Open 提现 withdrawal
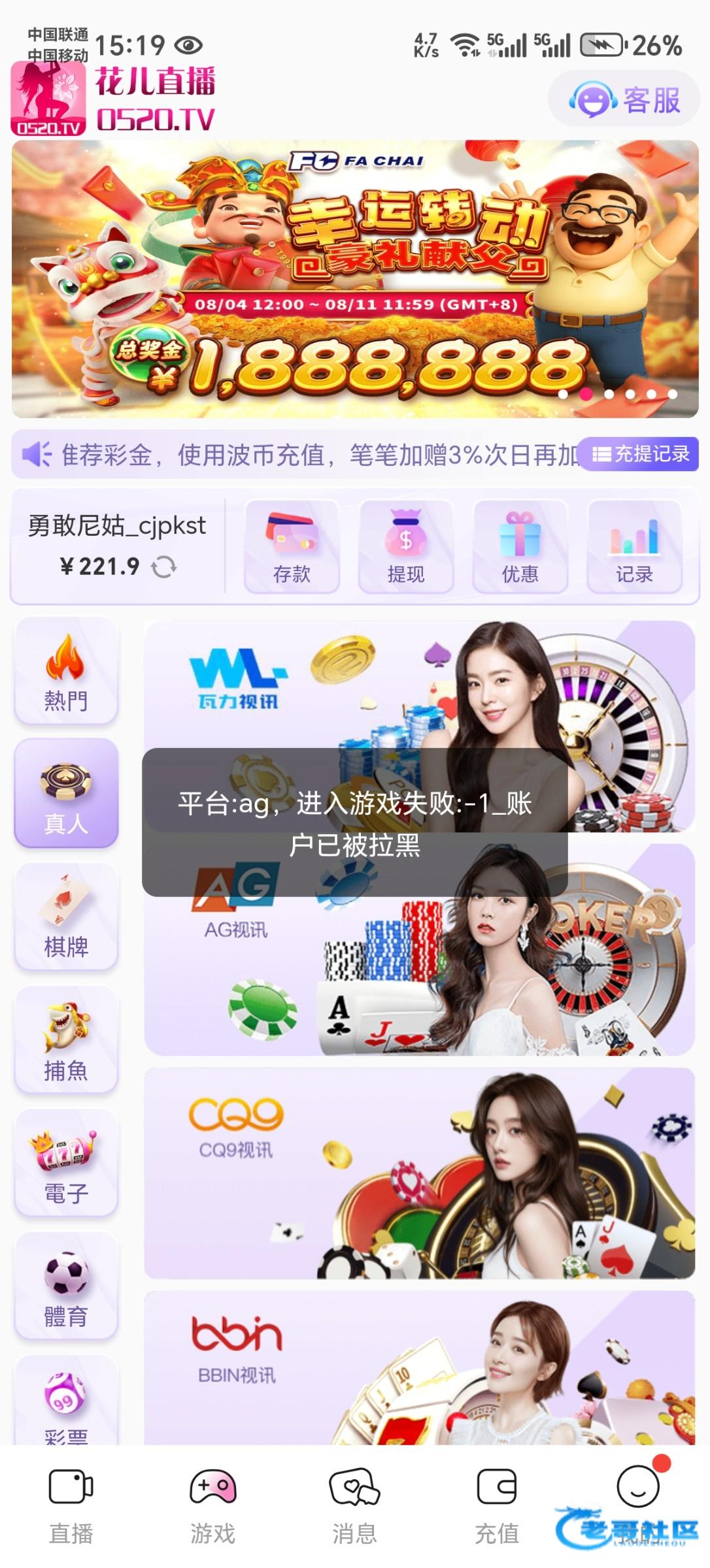Screen dimensions: 710x1568 pyautogui.click(x=405, y=546)
